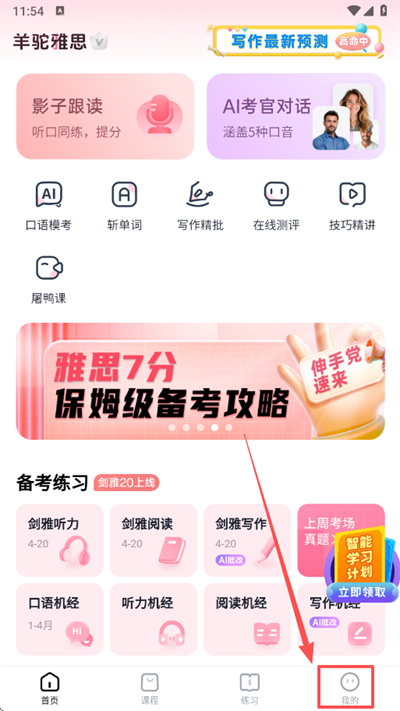Image resolution: width=400 pixels, height=711 pixels.
Task: Open 剑雅阅读 practice
Action: [154, 540]
